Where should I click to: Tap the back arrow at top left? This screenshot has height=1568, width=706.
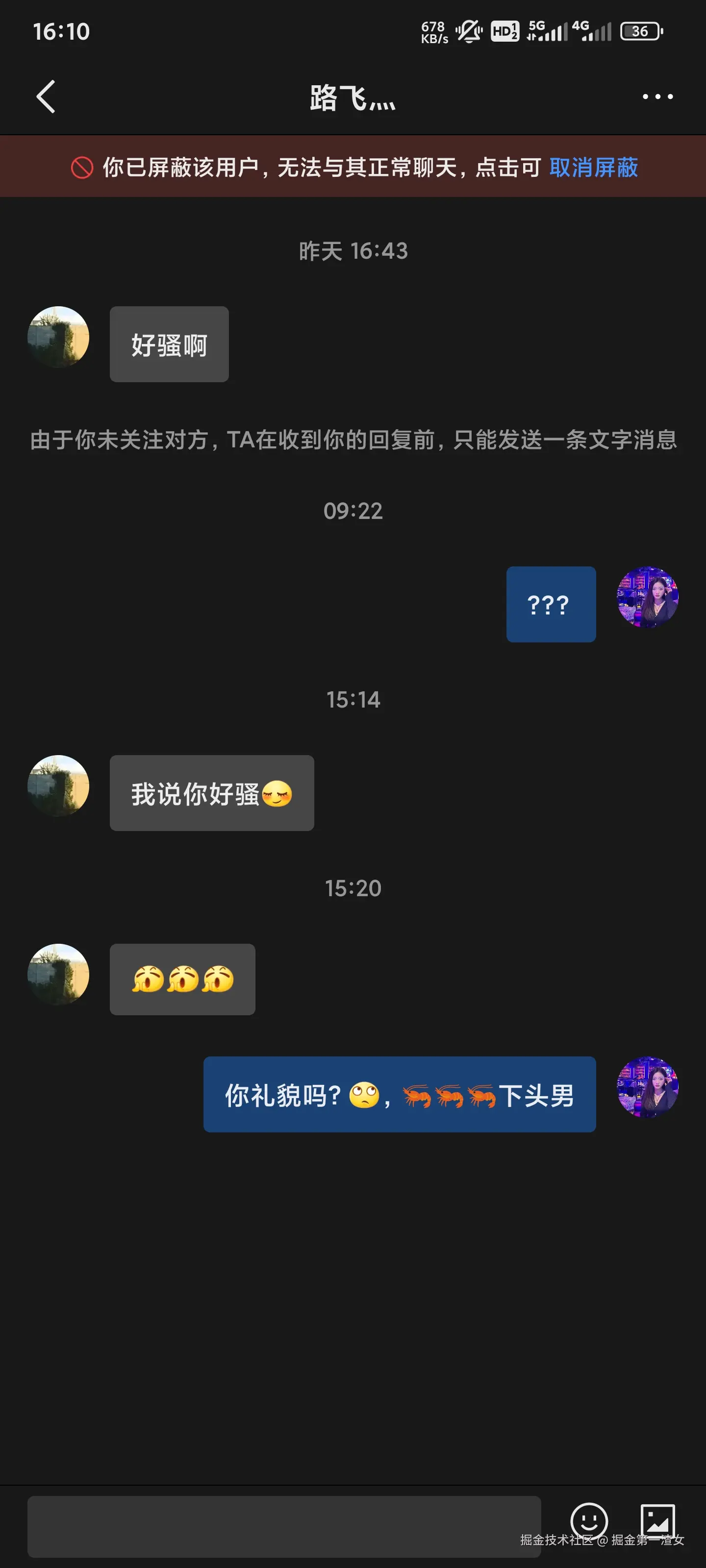[x=45, y=96]
